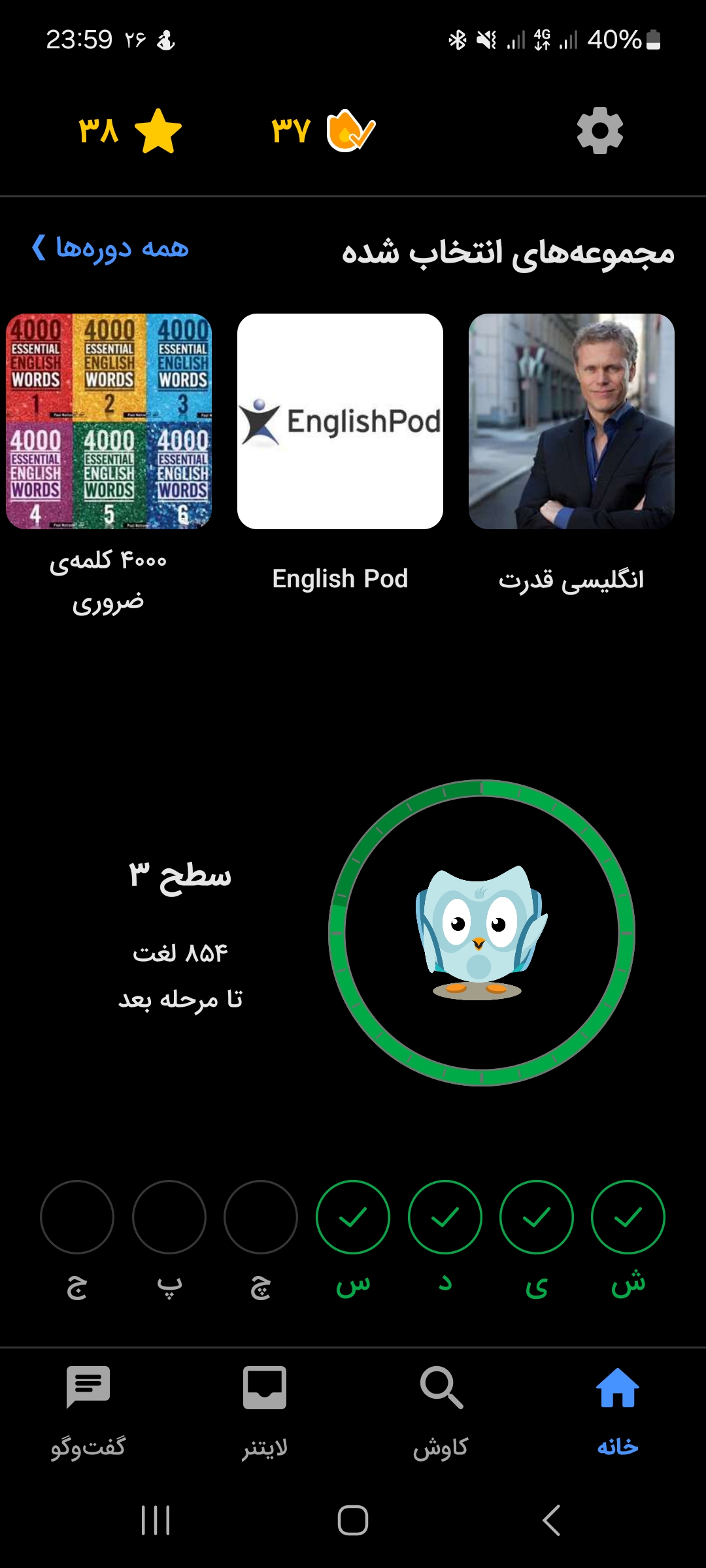Open the star points showing ۳۸

pyautogui.click(x=130, y=130)
